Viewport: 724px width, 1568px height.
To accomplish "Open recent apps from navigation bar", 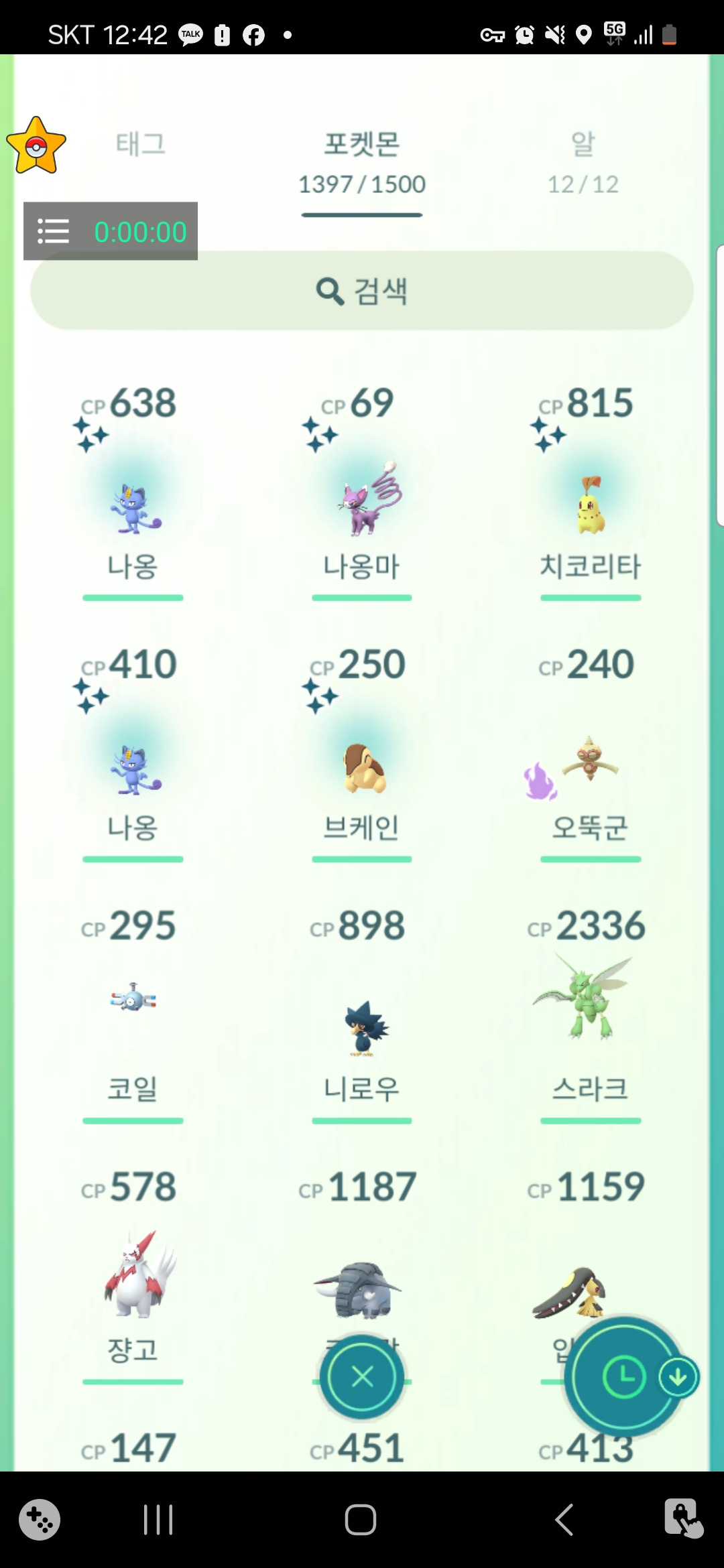I will click(x=158, y=1519).
